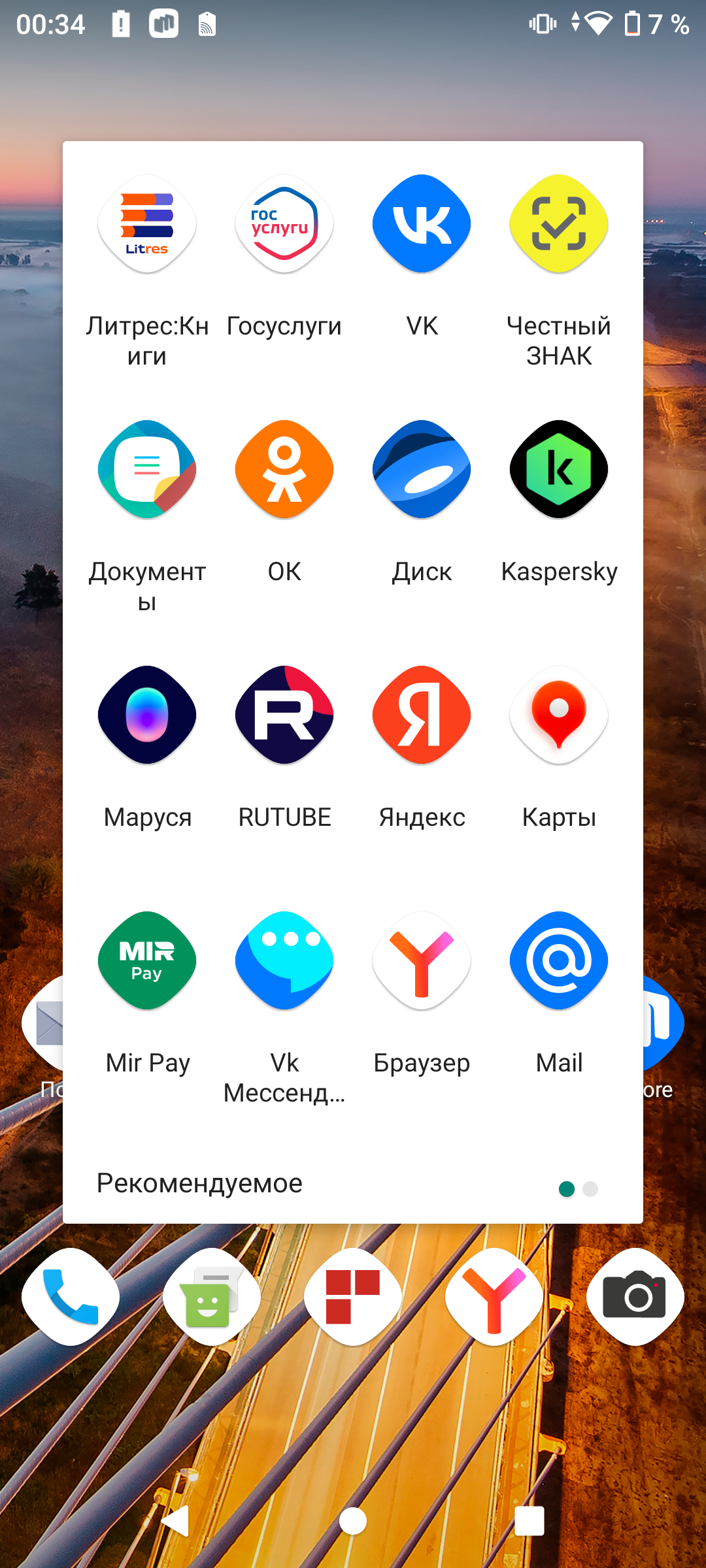Open the OK social app
This screenshot has width=706, height=1568.
(x=284, y=470)
